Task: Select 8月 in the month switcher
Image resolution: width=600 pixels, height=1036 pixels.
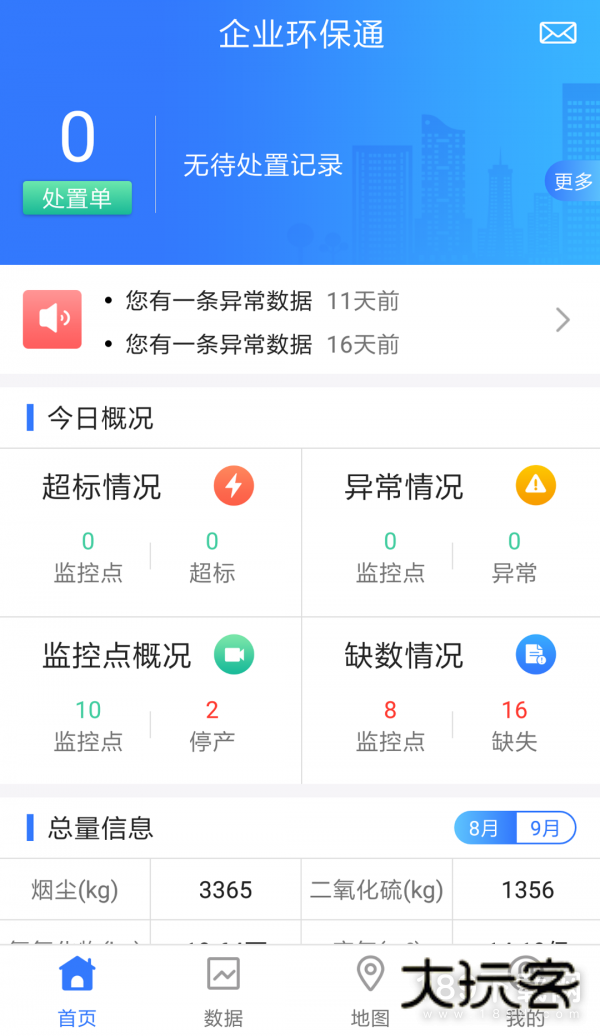Action: [x=485, y=828]
